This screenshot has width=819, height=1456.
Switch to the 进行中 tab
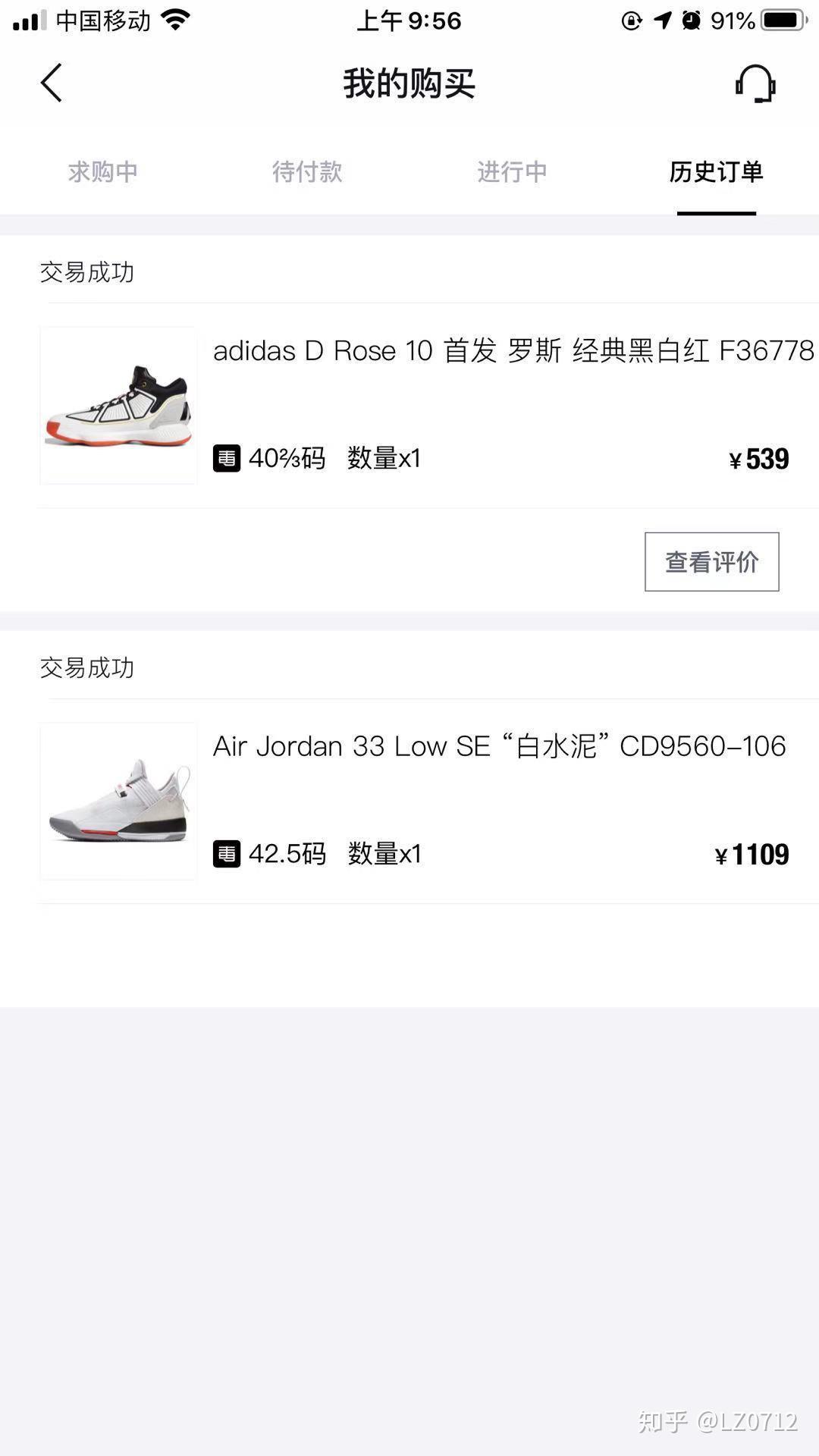point(512,172)
